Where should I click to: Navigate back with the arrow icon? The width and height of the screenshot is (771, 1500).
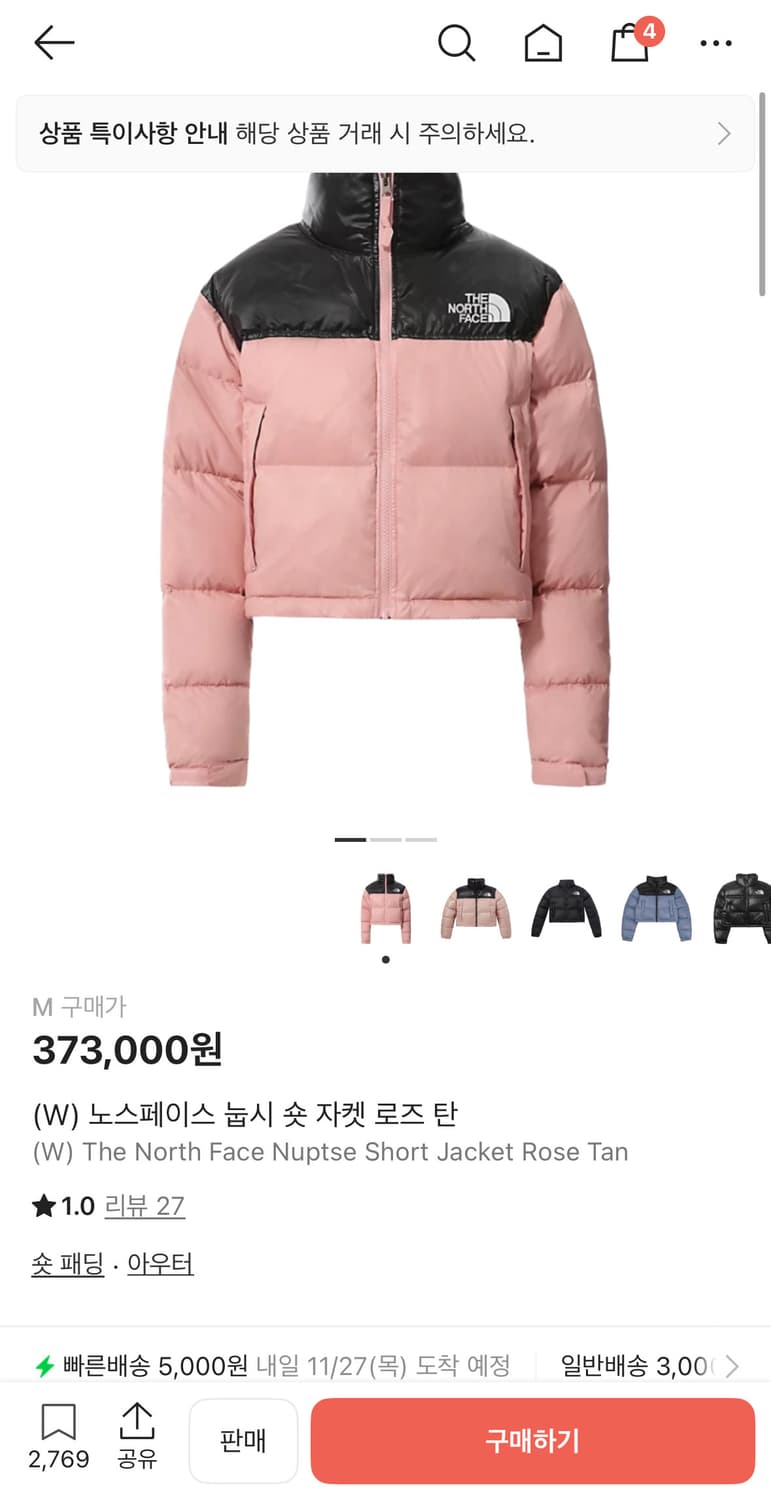(x=53, y=43)
